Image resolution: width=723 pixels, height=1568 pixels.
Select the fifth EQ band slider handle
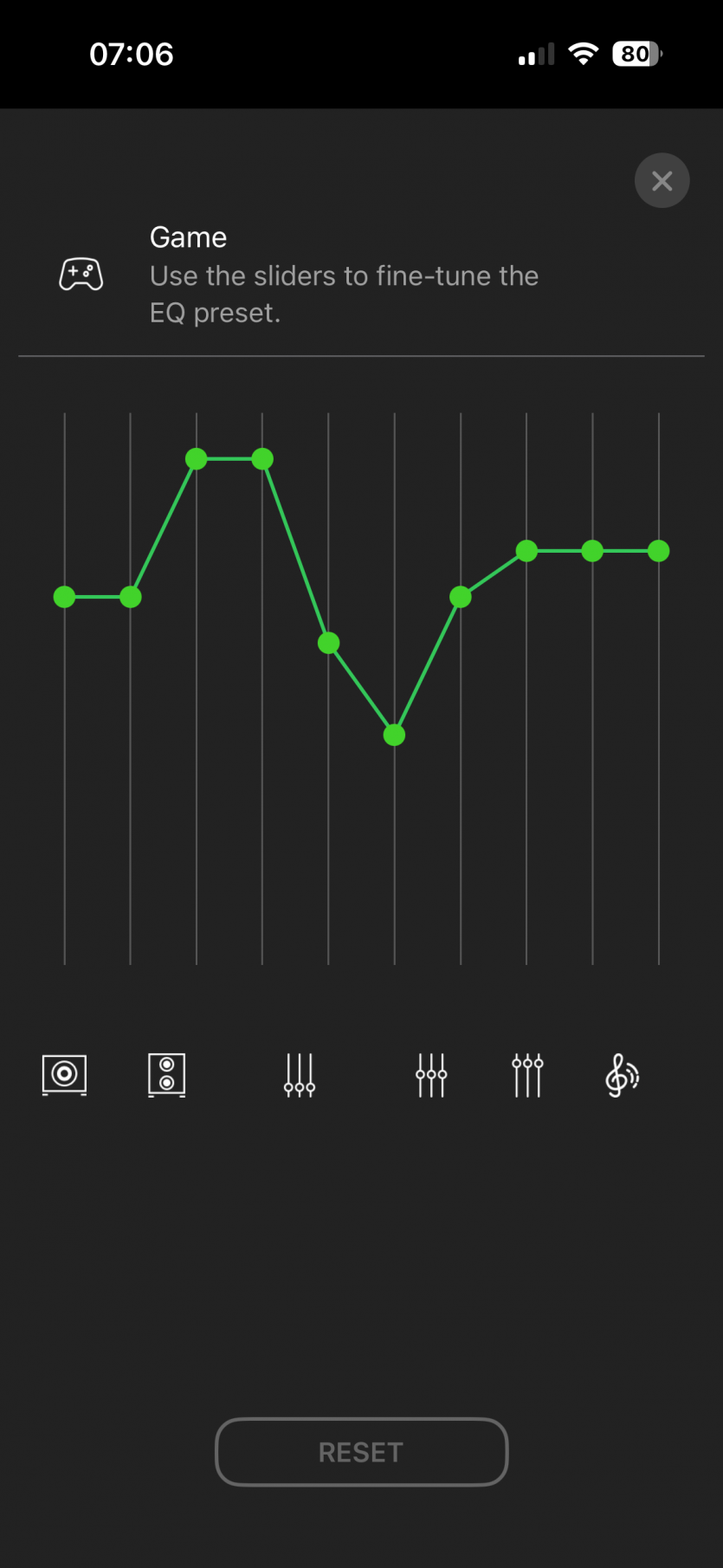[x=329, y=643]
